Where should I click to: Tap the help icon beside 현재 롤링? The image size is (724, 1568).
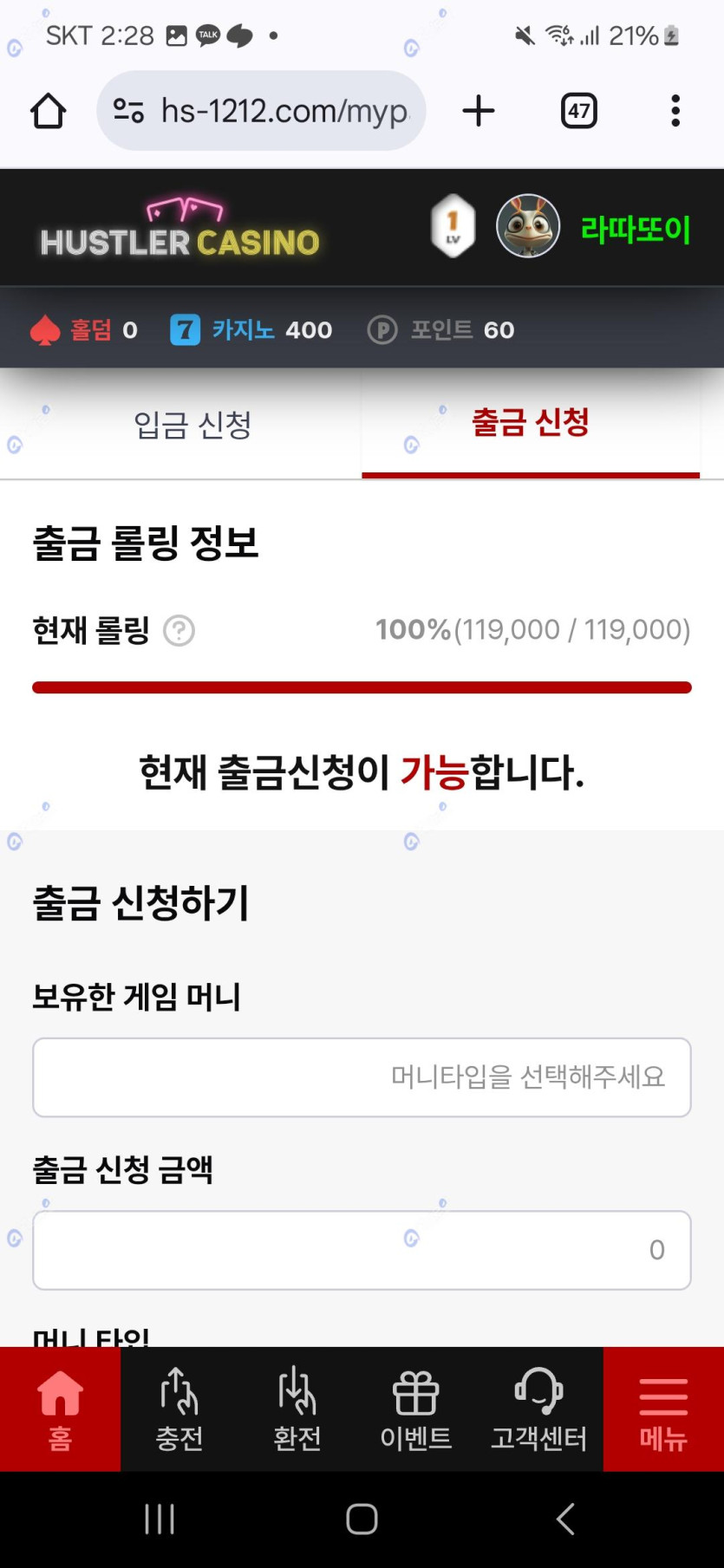(x=179, y=630)
